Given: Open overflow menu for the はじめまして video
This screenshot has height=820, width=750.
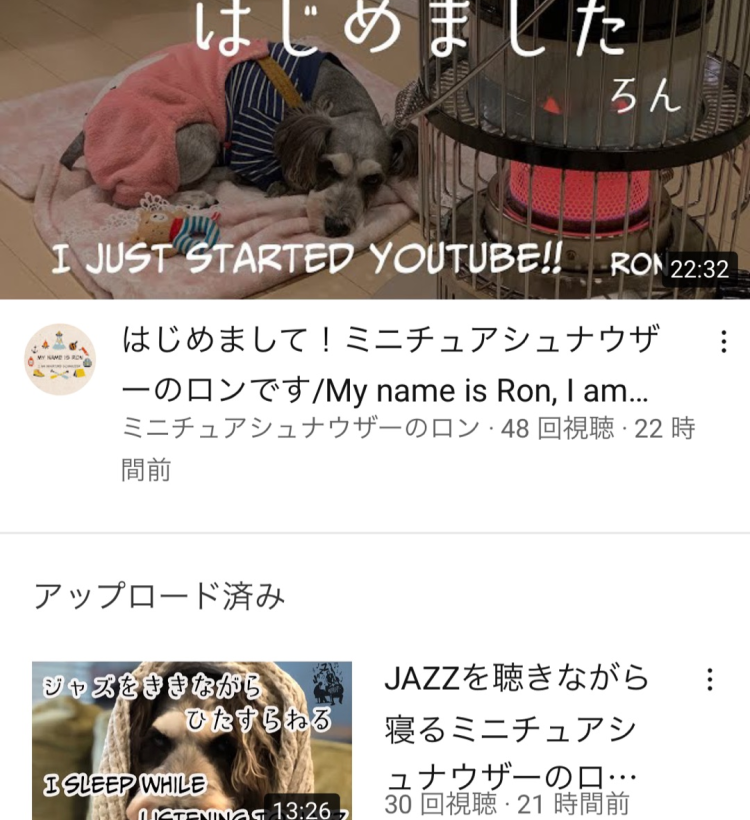Looking at the screenshot, I should point(723,342).
